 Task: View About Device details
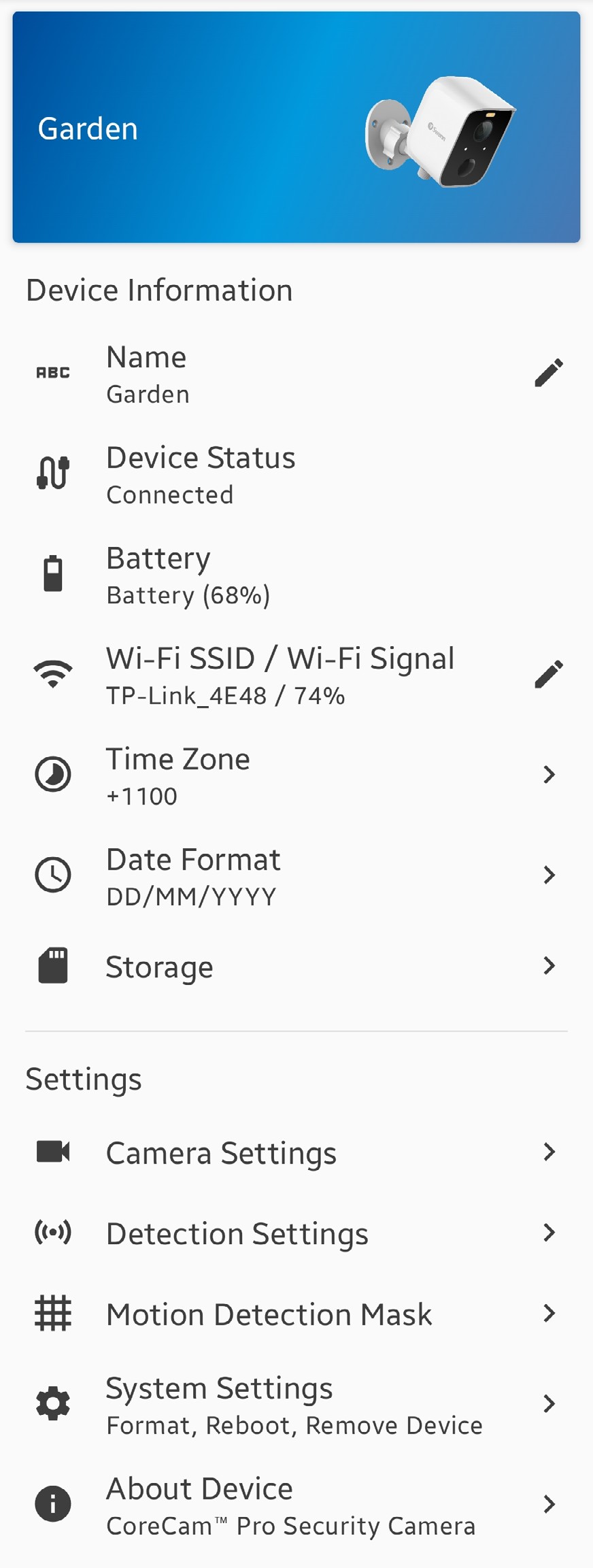[296, 1505]
